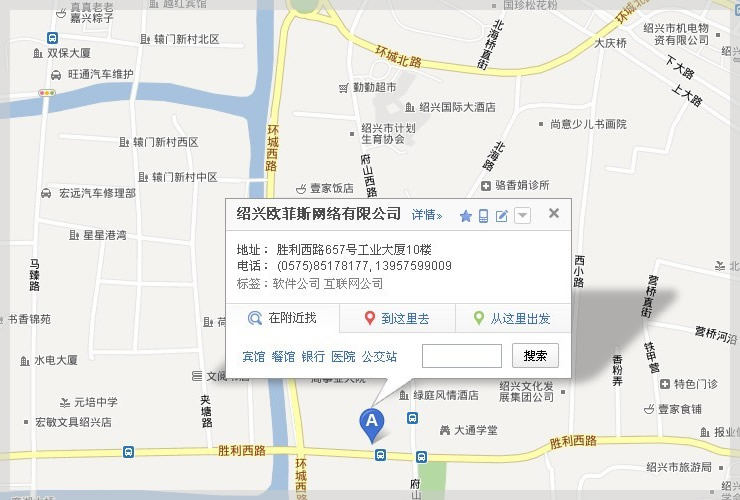Focus the nearby search text field

(462, 356)
